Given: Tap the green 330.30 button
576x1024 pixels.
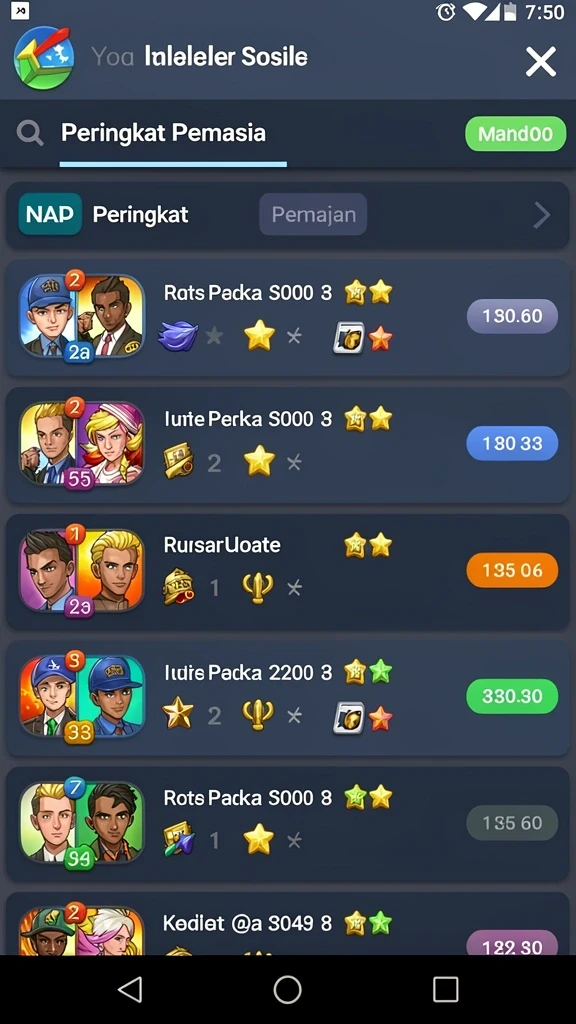Looking at the screenshot, I should [x=513, y=696].
